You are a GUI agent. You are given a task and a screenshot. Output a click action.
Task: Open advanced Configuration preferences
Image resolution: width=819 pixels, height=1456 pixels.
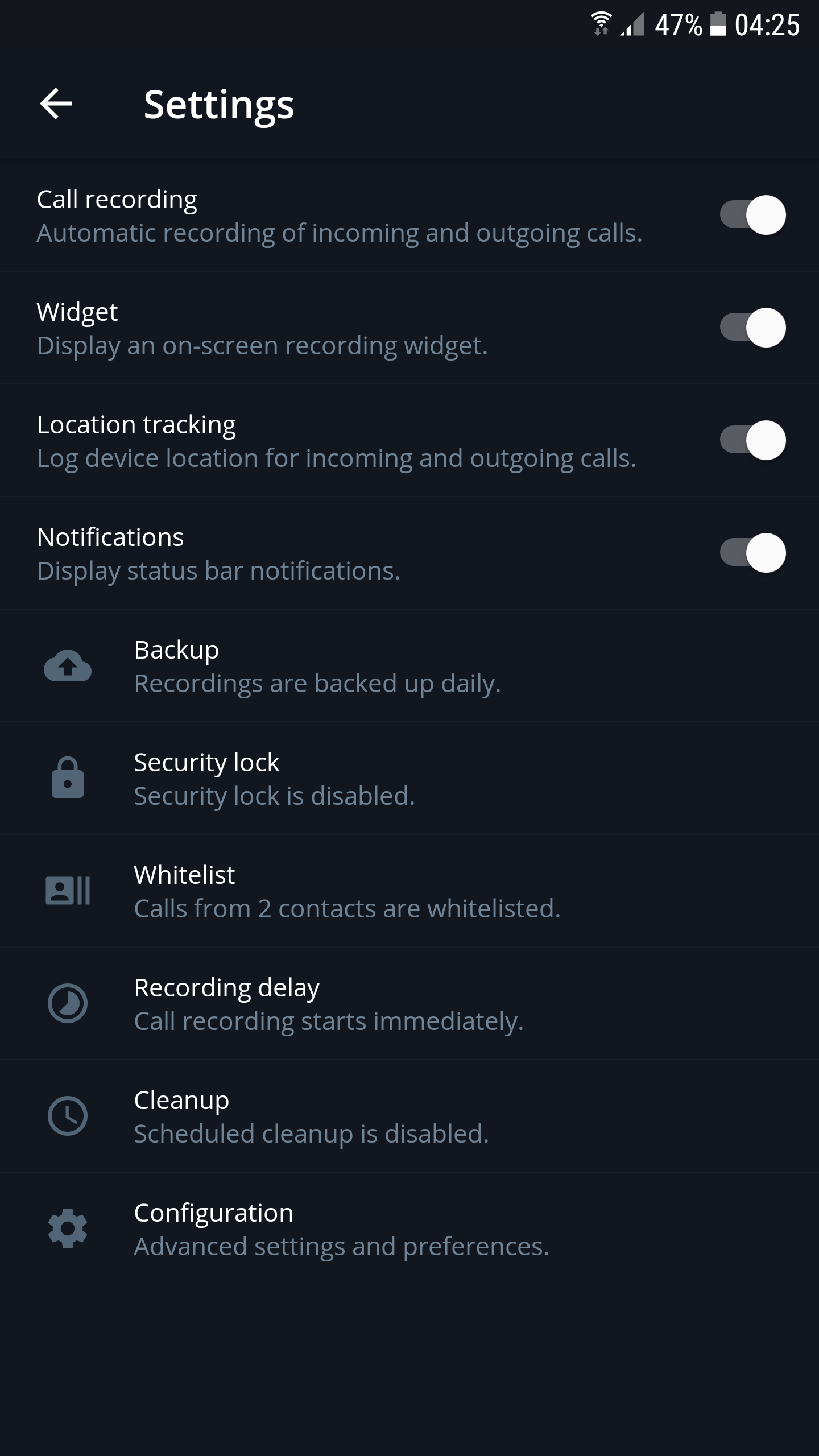coord(340,1229)
